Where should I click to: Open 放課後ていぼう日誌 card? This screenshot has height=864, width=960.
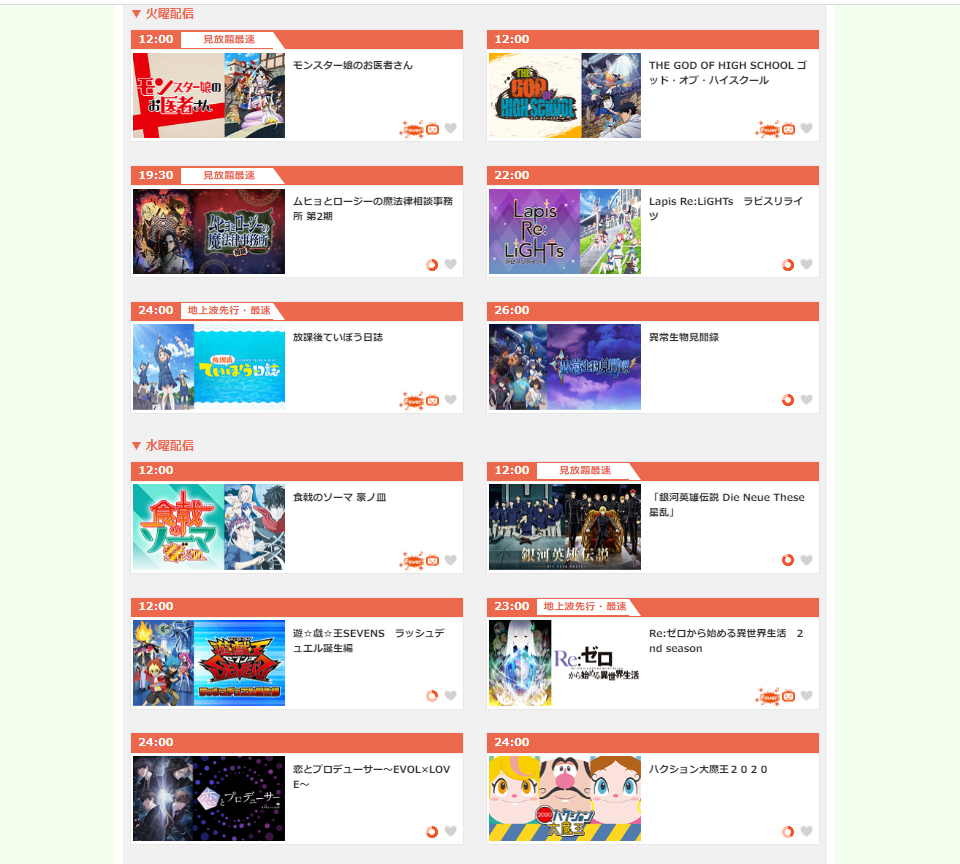tap(338, 338)
